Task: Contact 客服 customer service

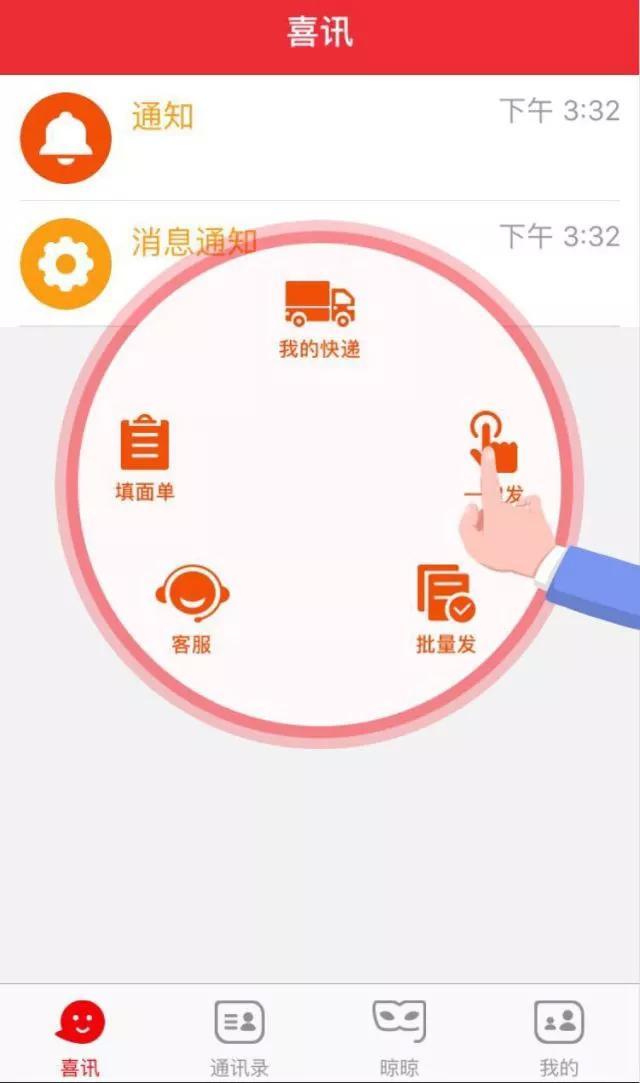Action: (x=191, y=608)
